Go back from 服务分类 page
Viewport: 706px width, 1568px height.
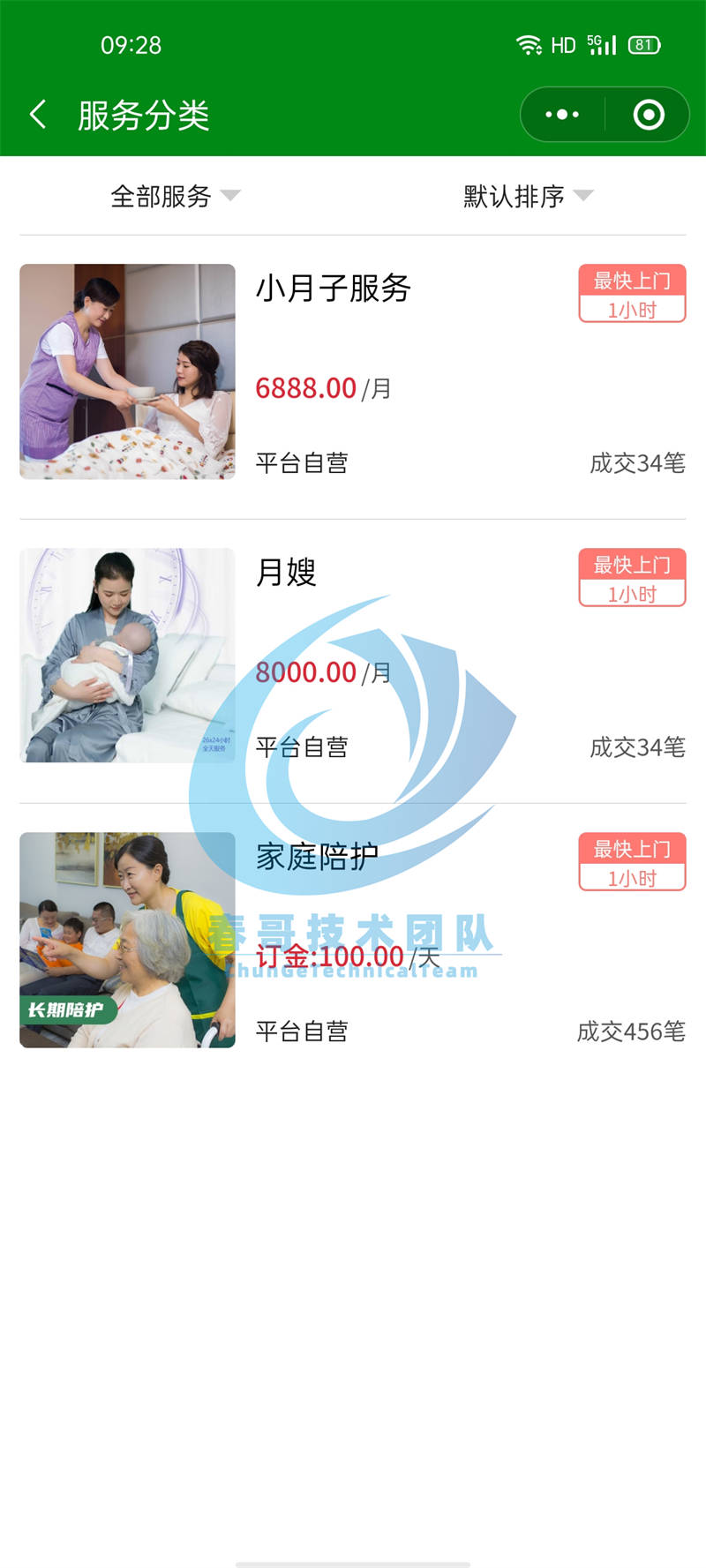click(38, 115)
